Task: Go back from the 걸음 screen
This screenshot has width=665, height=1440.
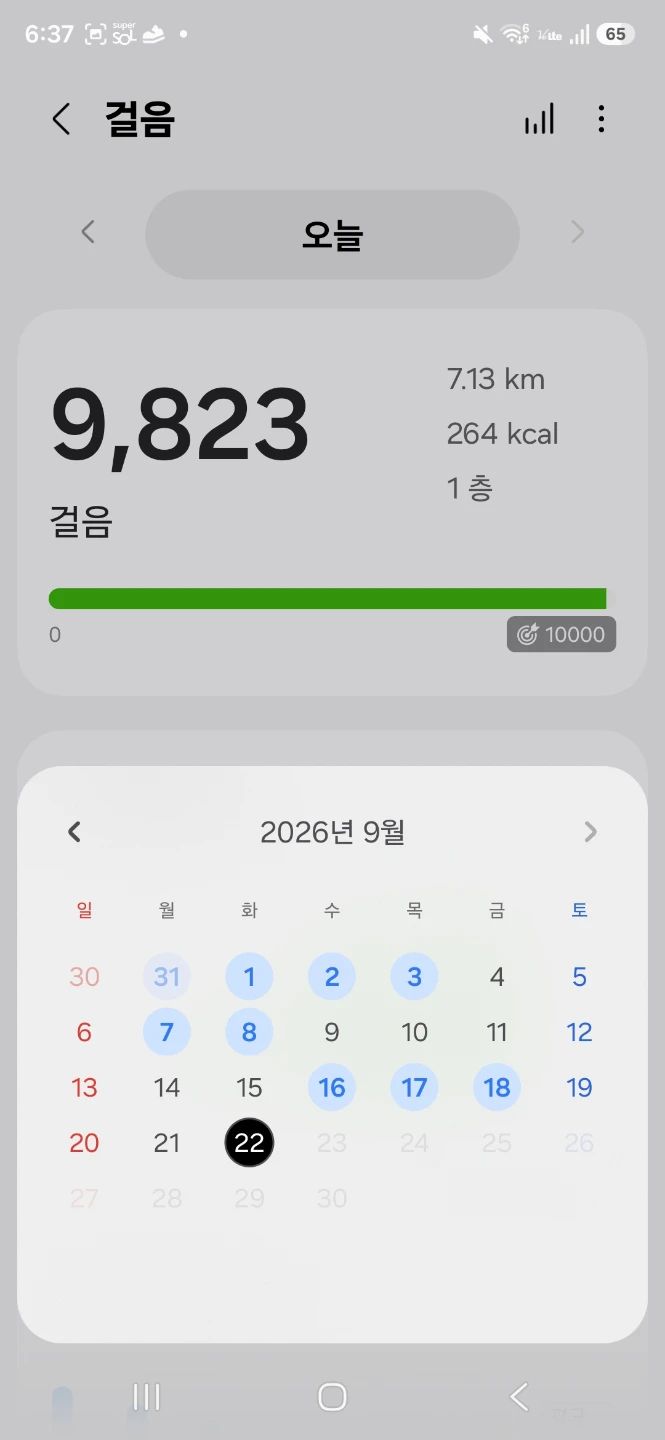Action: pyautogui.click(x=61, y=120)
